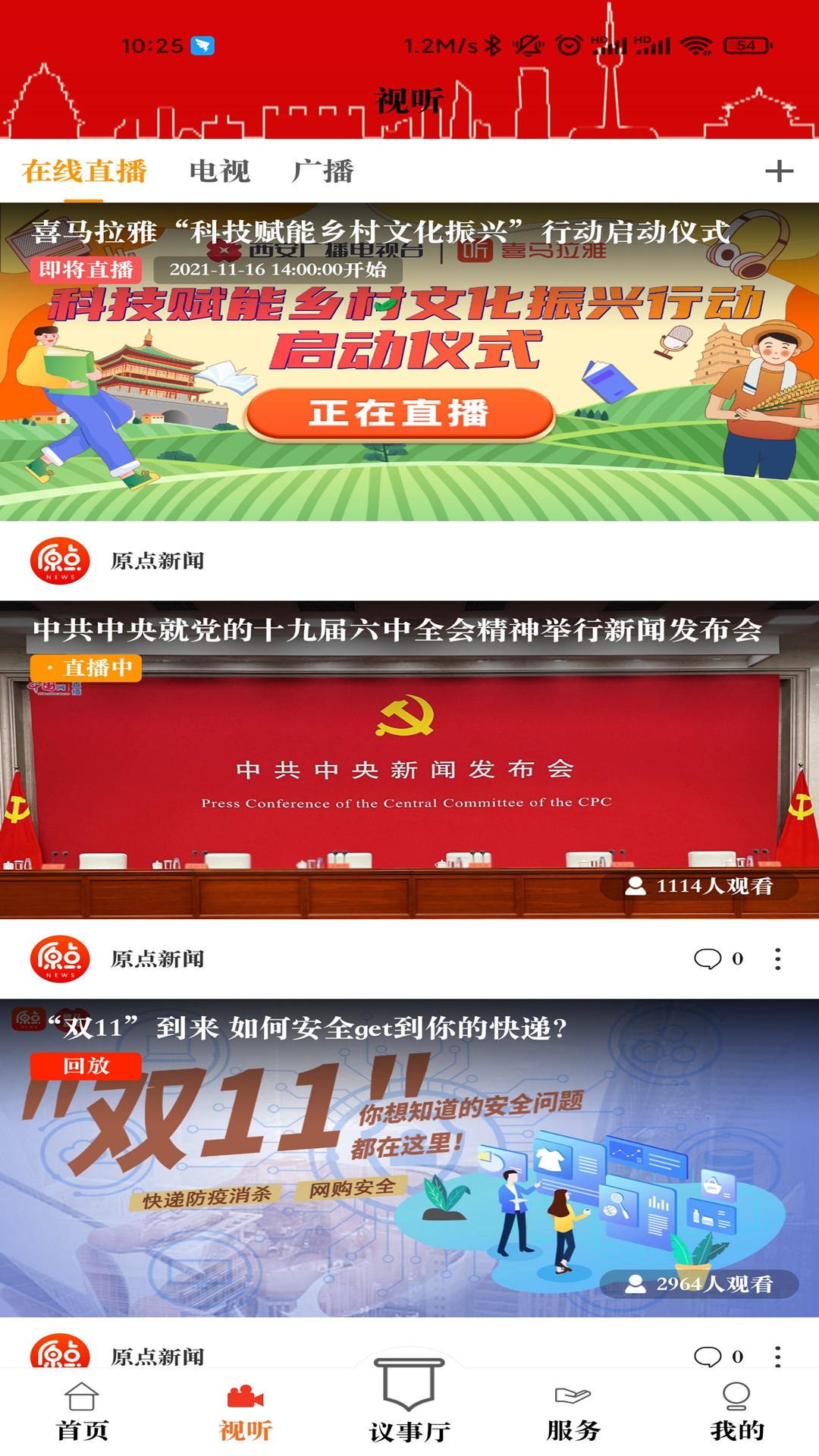Viewport: 819px width, 1456px height.
Task: Switch to the 广播 tab
Action: pos(323,171)
